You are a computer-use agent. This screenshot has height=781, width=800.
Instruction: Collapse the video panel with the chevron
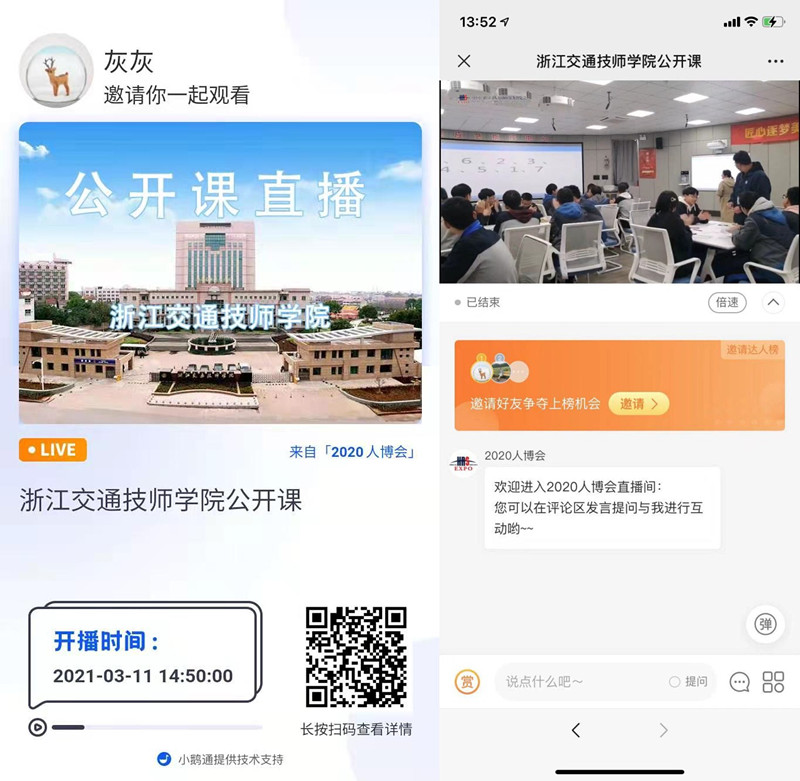773,302
